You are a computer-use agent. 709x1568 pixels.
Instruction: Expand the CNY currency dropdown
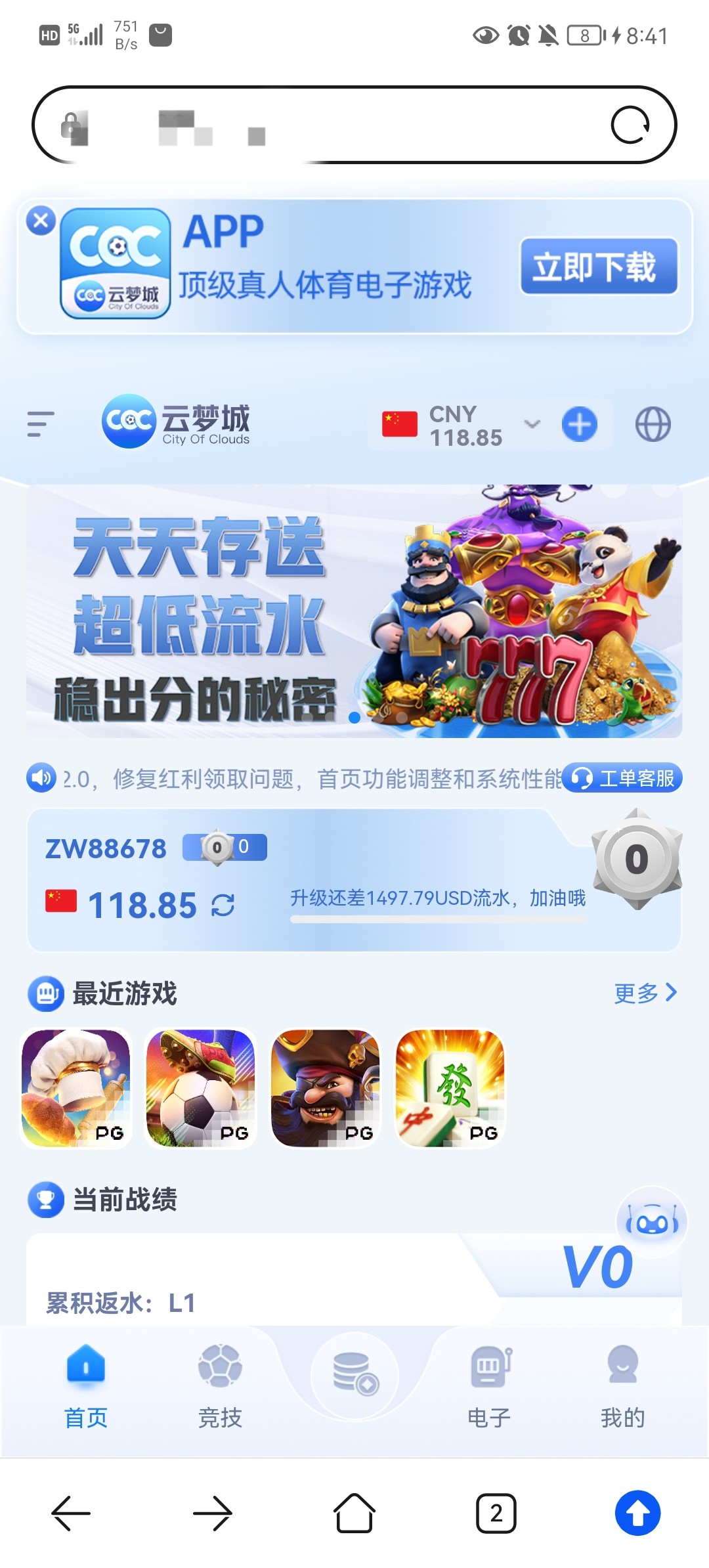point(532,424)
